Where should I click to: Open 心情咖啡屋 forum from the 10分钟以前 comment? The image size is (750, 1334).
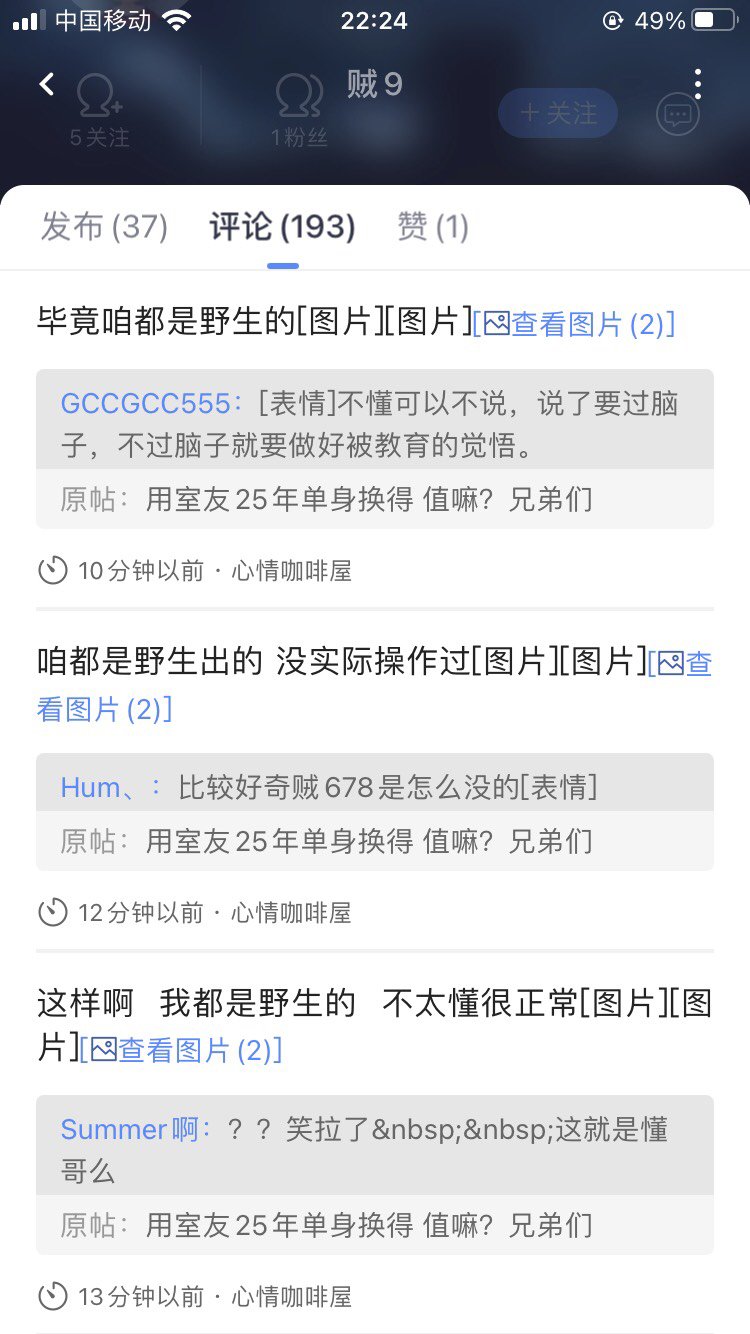click(291, 571)
